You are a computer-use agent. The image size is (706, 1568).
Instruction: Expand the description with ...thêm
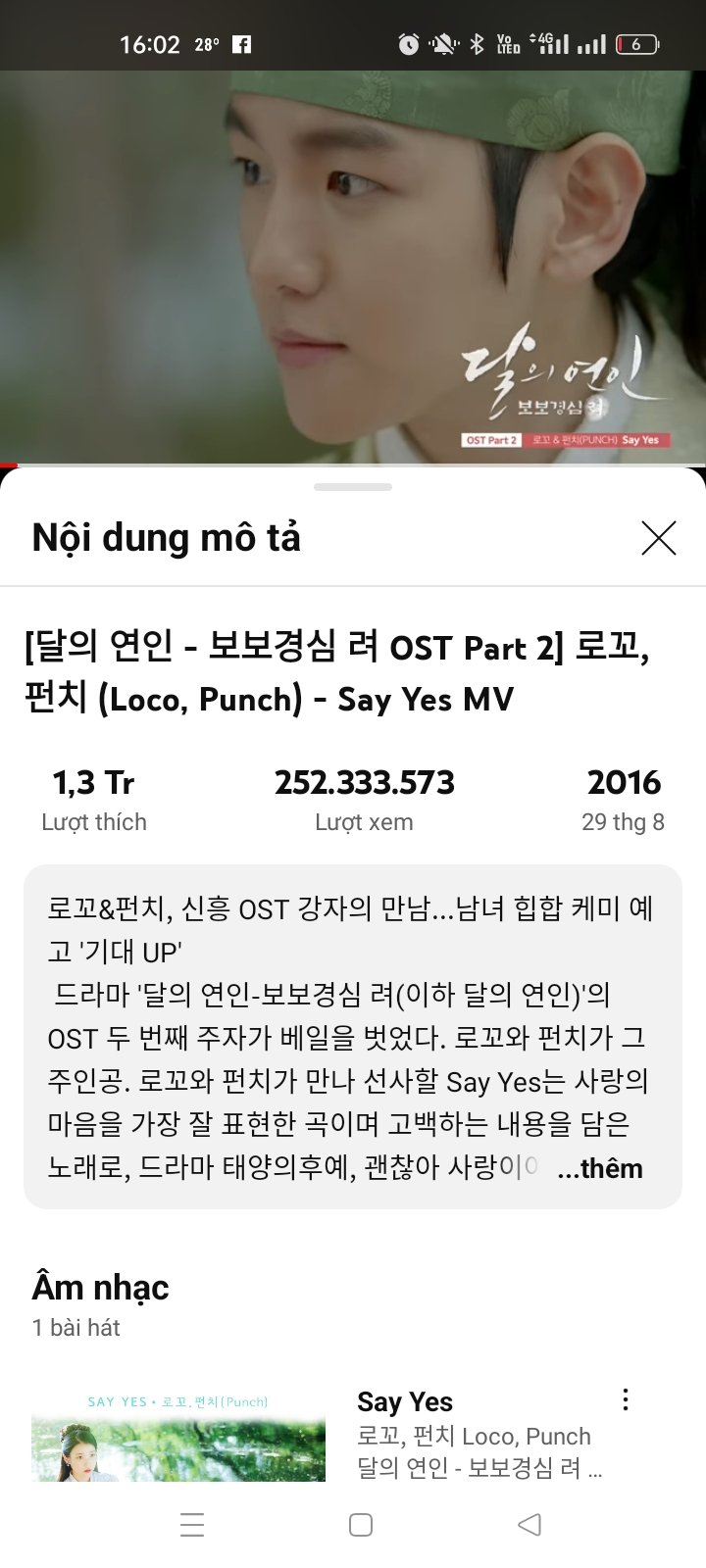[600, 1168]
